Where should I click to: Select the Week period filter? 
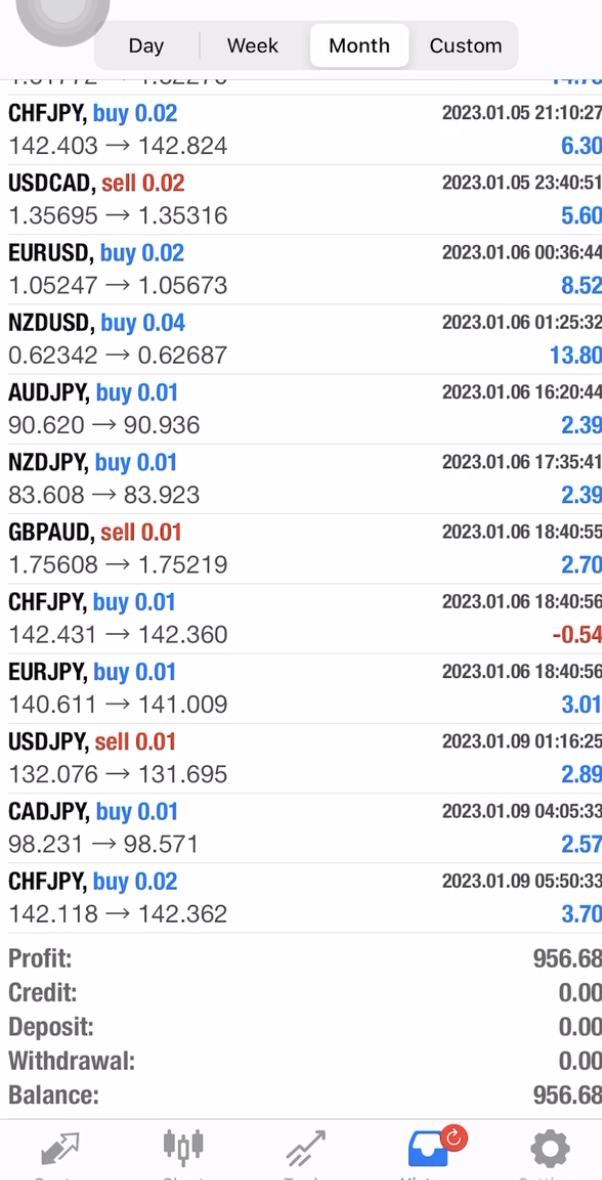pos(253,45)
